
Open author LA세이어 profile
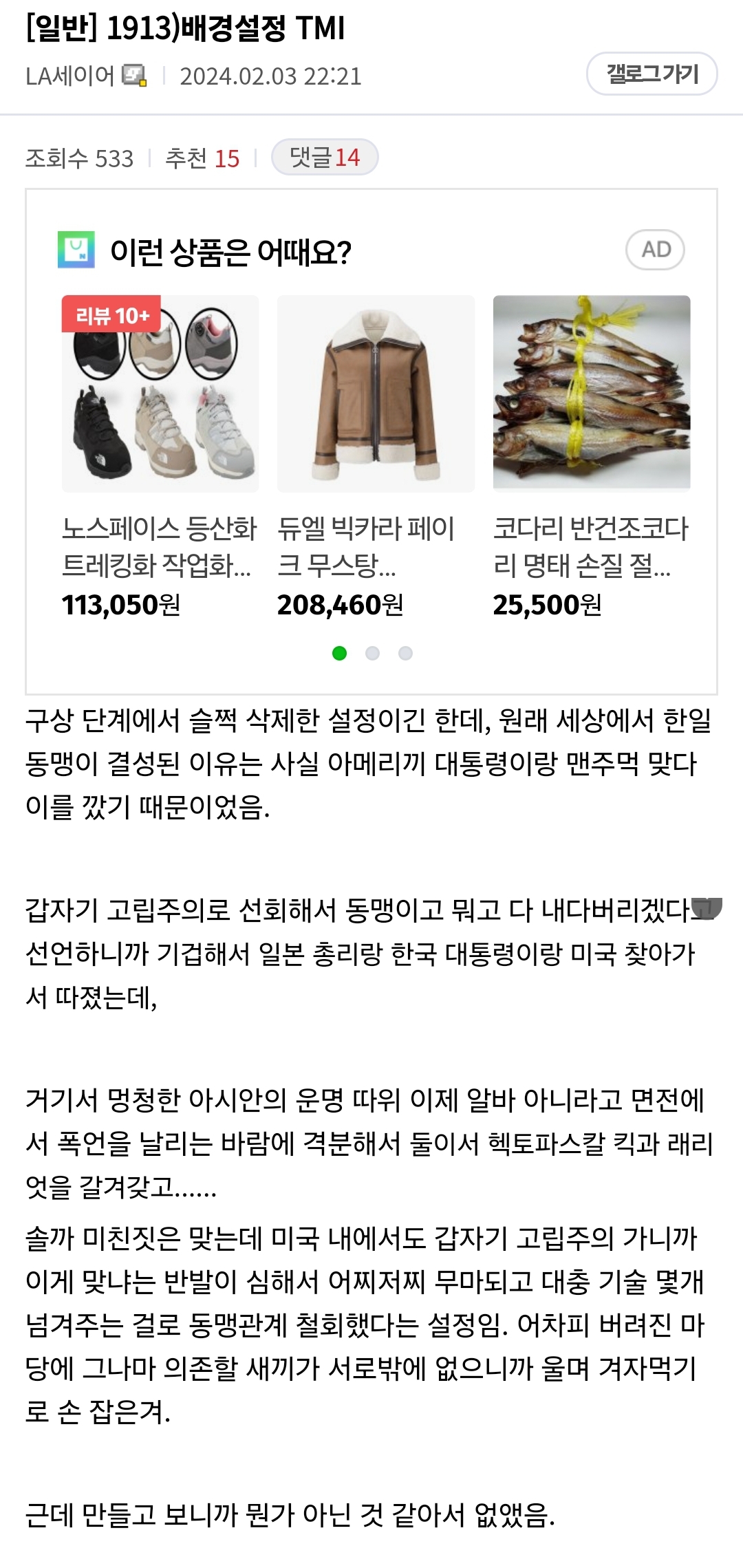70,76
